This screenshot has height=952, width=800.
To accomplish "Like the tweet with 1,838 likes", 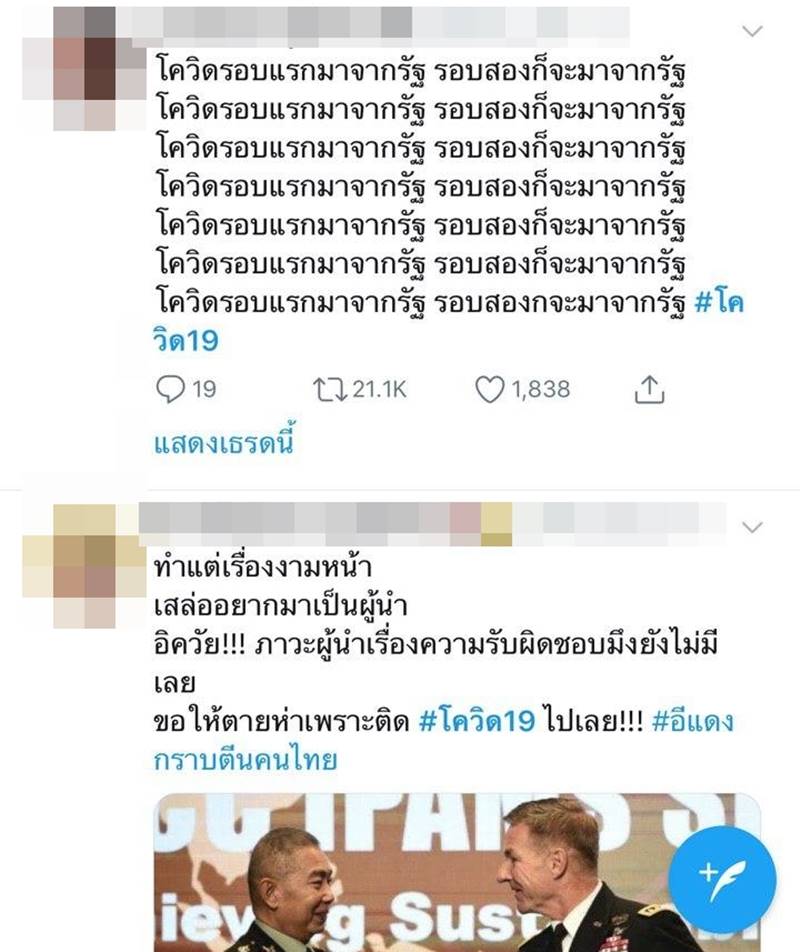I will point(489,390).
